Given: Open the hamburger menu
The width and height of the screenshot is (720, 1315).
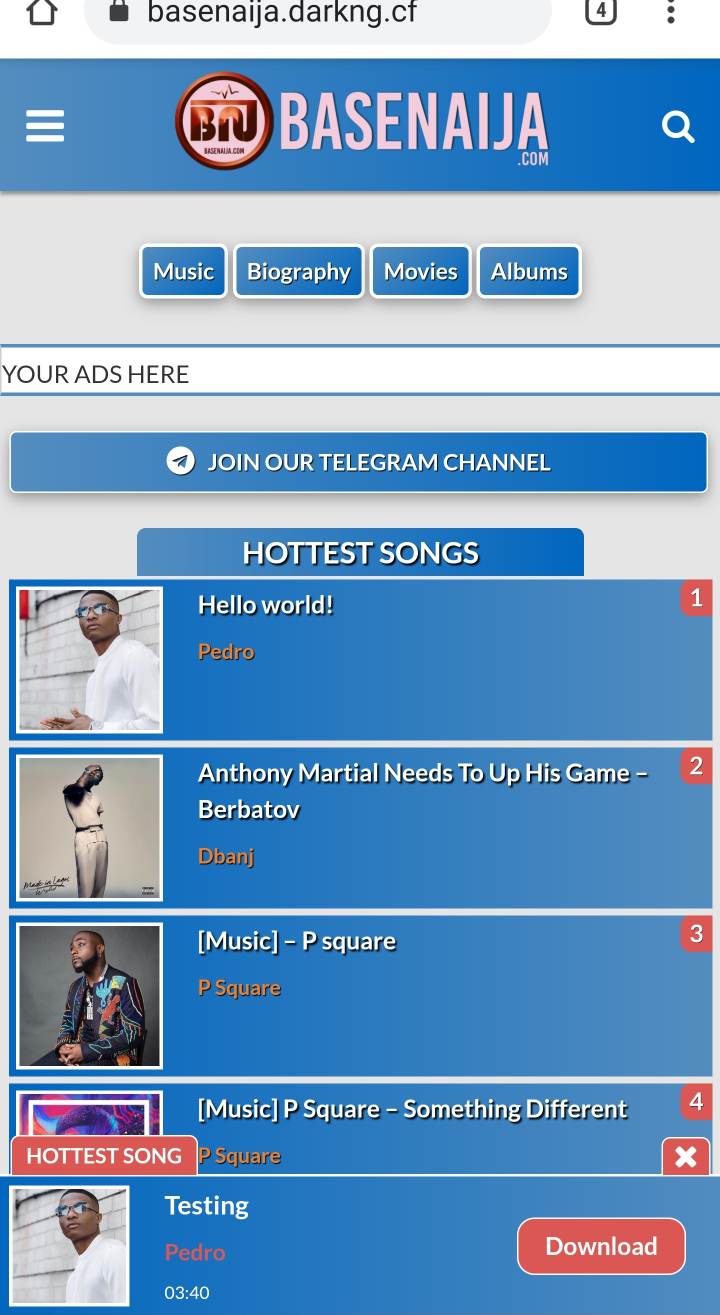Looking at the screenshot, I should (45, 126).
